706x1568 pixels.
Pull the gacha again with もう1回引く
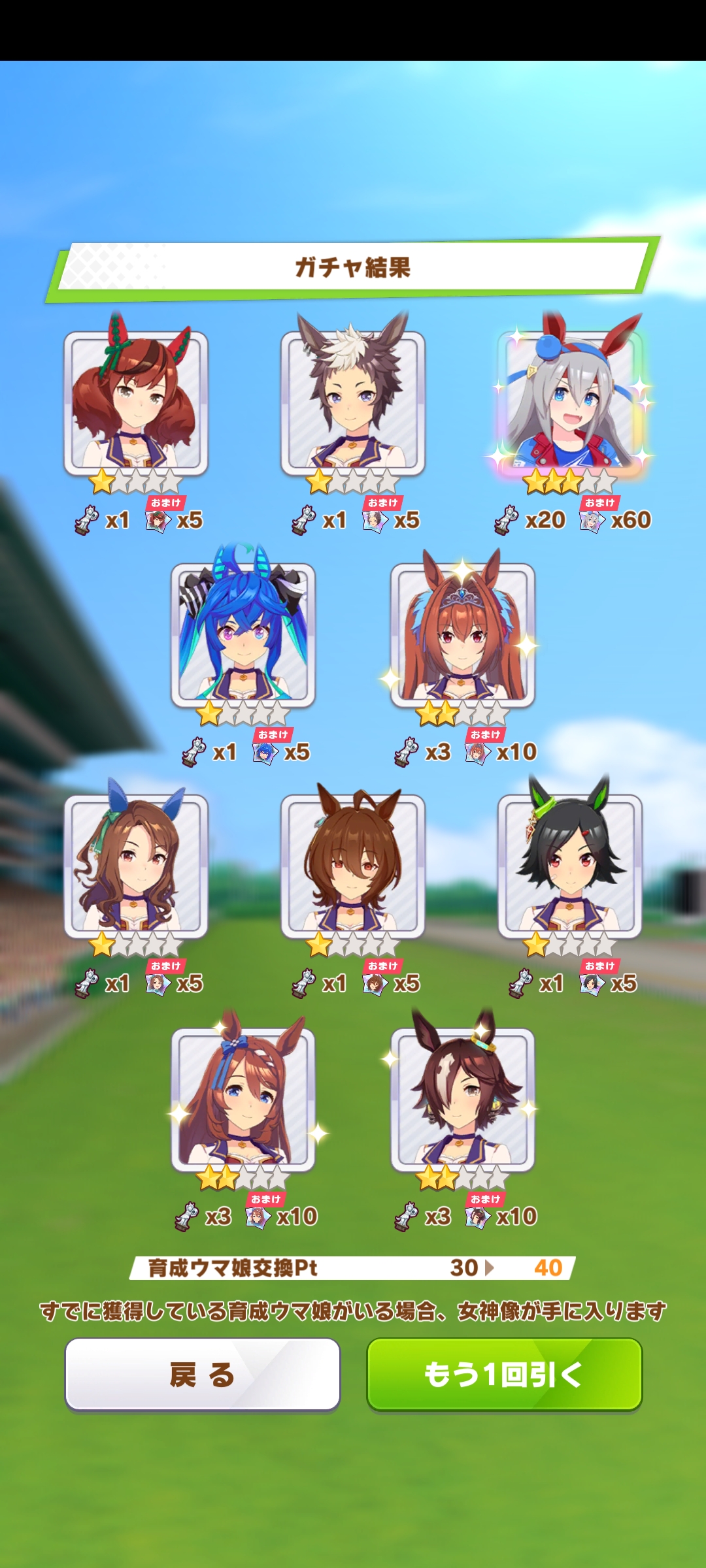point(504,1374)
